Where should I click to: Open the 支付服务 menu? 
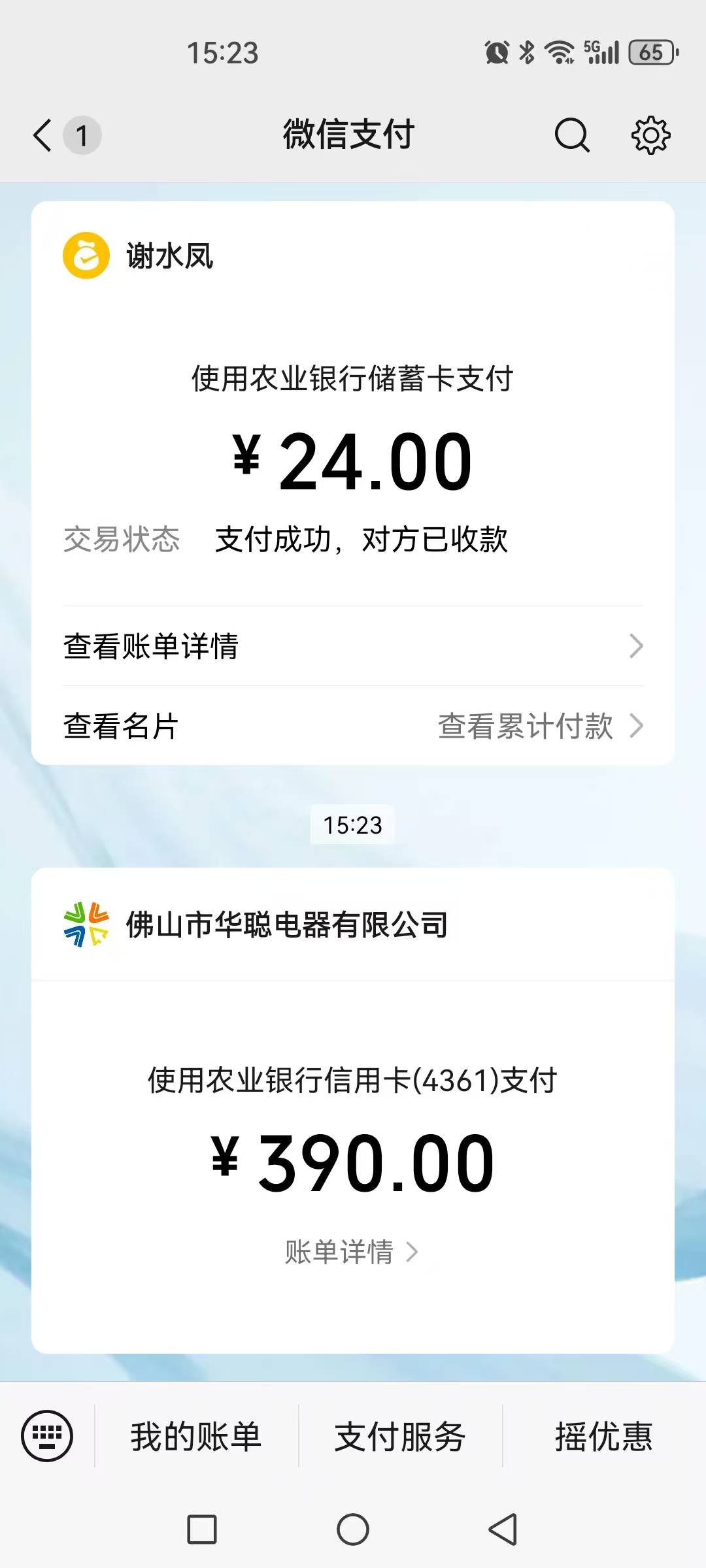tap(400, 1437)
